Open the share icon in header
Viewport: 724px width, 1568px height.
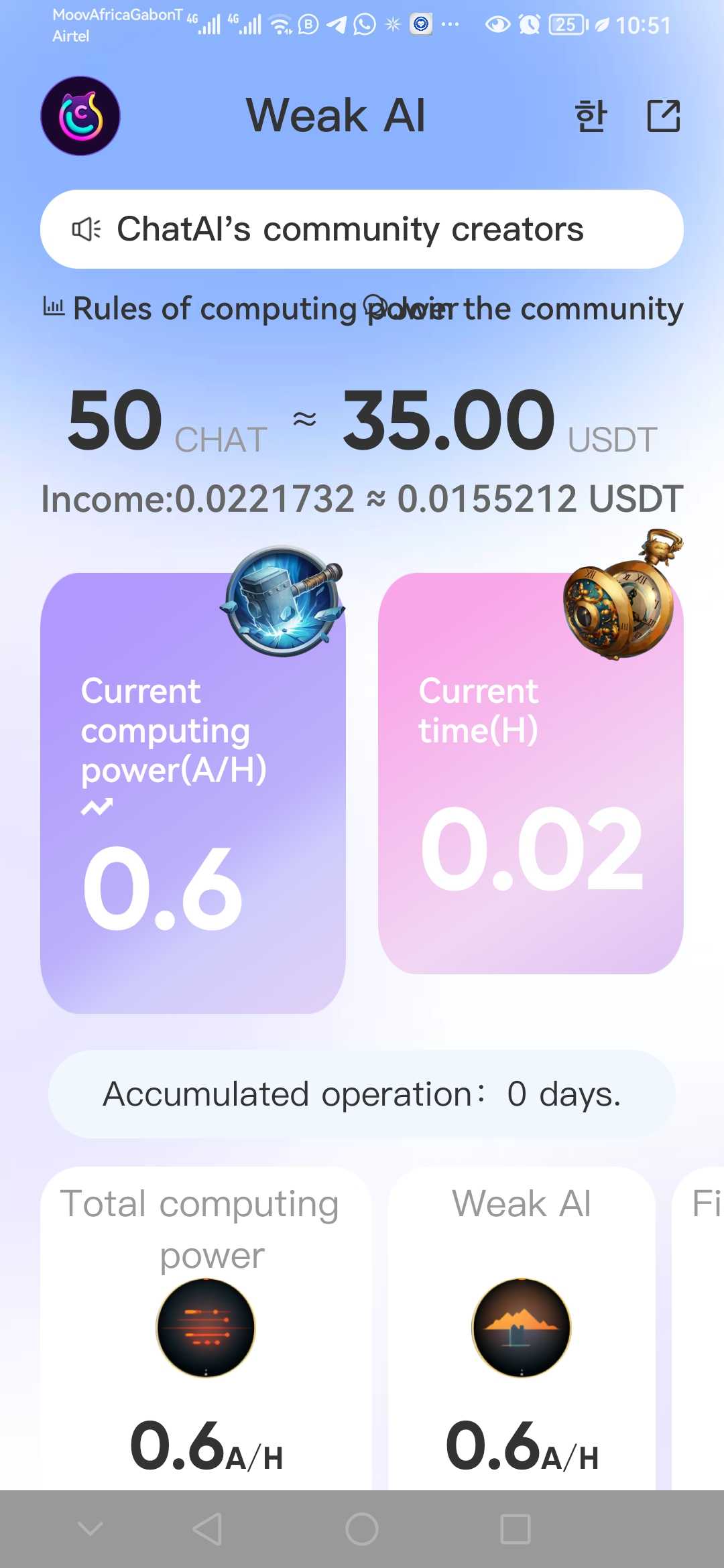(663, 116)
